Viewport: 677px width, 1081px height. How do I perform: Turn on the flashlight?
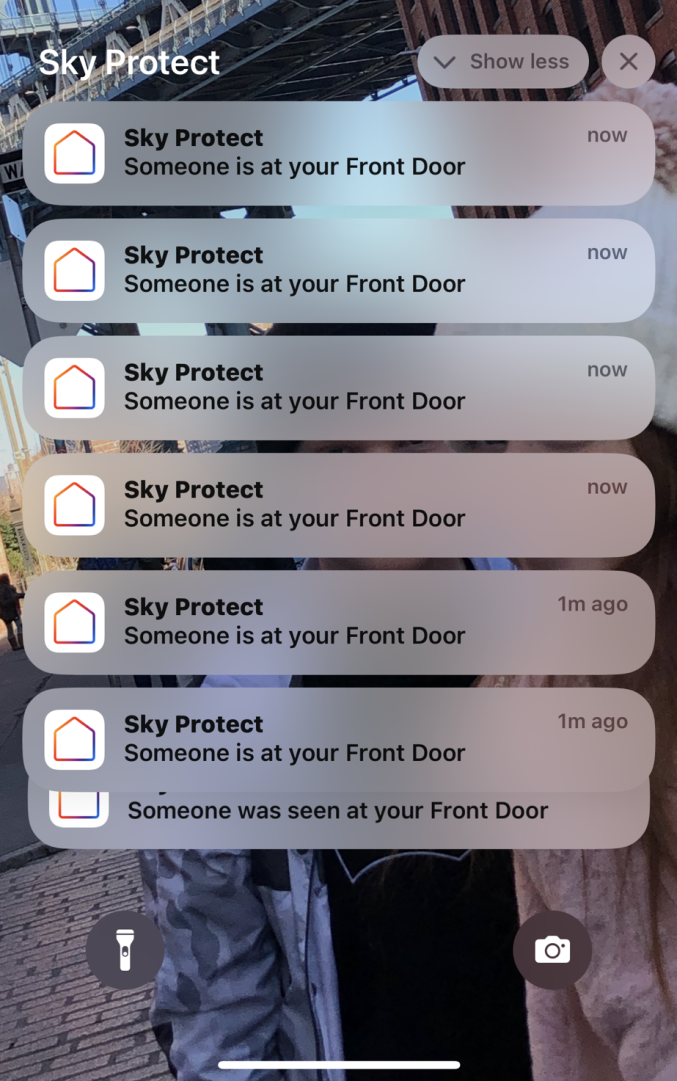pyautogui.click(x=125, y=949)
